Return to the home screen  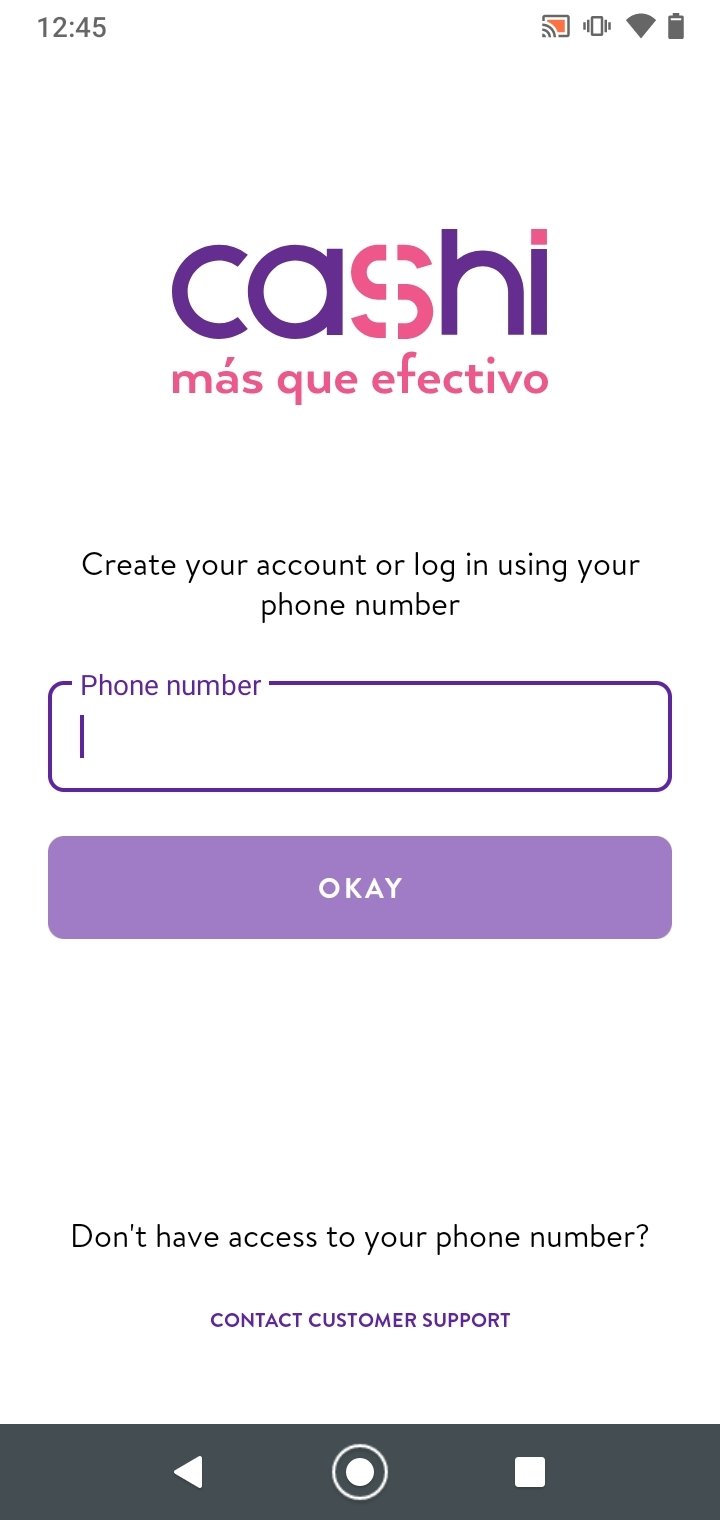360,1472
